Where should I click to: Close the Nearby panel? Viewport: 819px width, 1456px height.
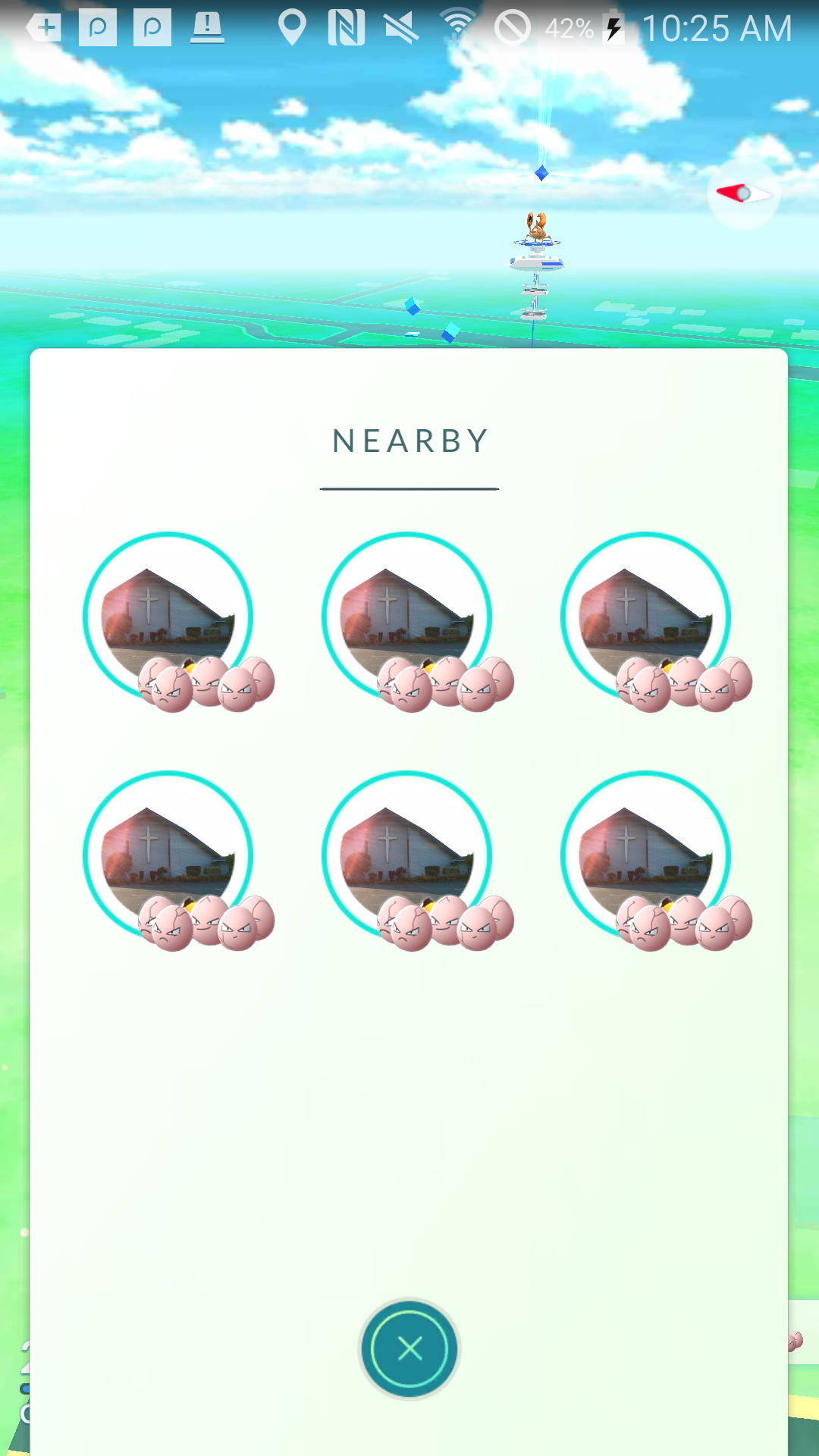[409, 1348]
